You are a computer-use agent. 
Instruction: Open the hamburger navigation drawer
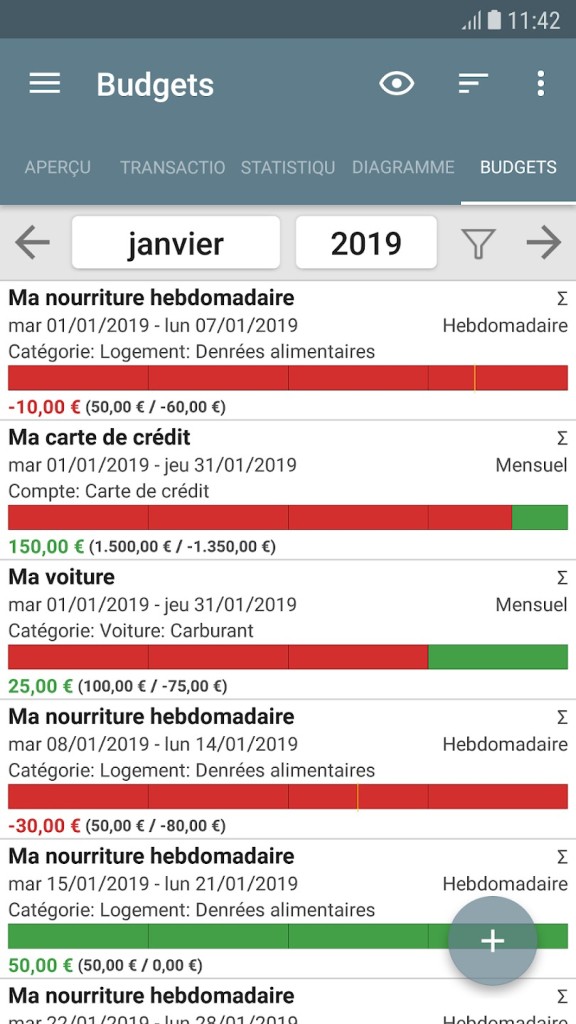[44, 84]
